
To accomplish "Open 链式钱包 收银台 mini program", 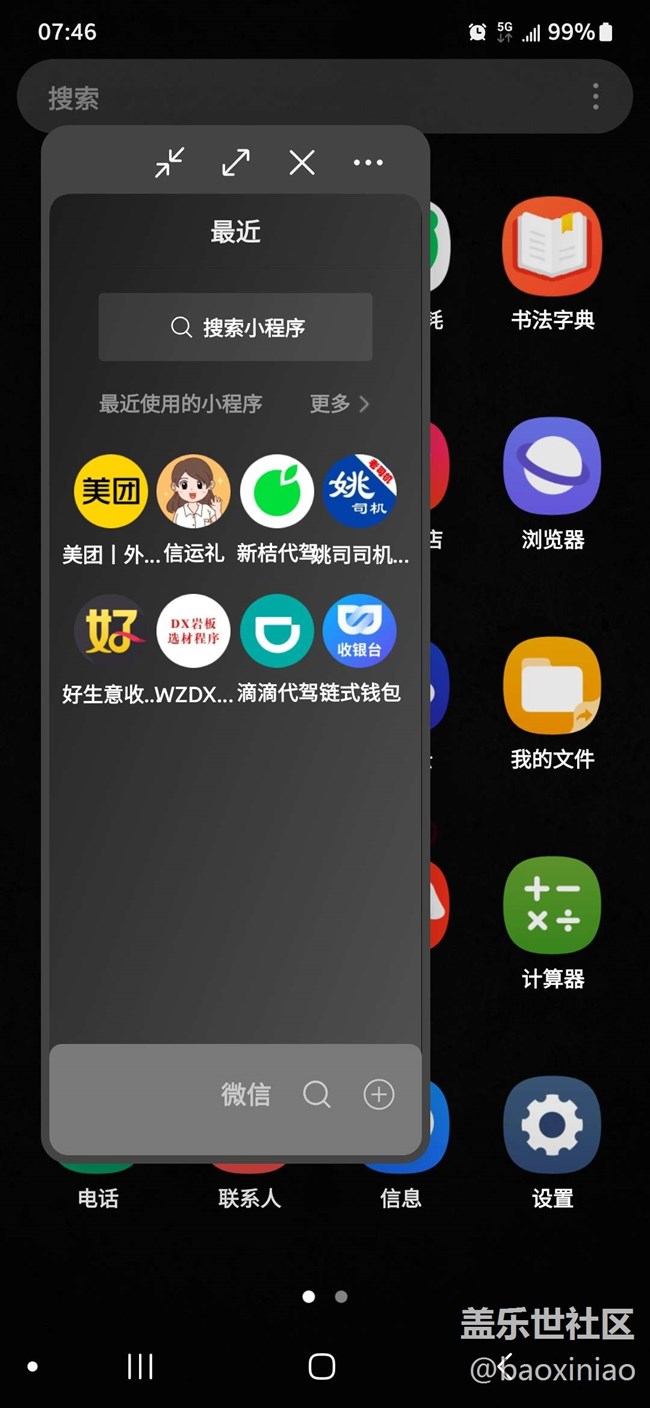I will (360, 631).
